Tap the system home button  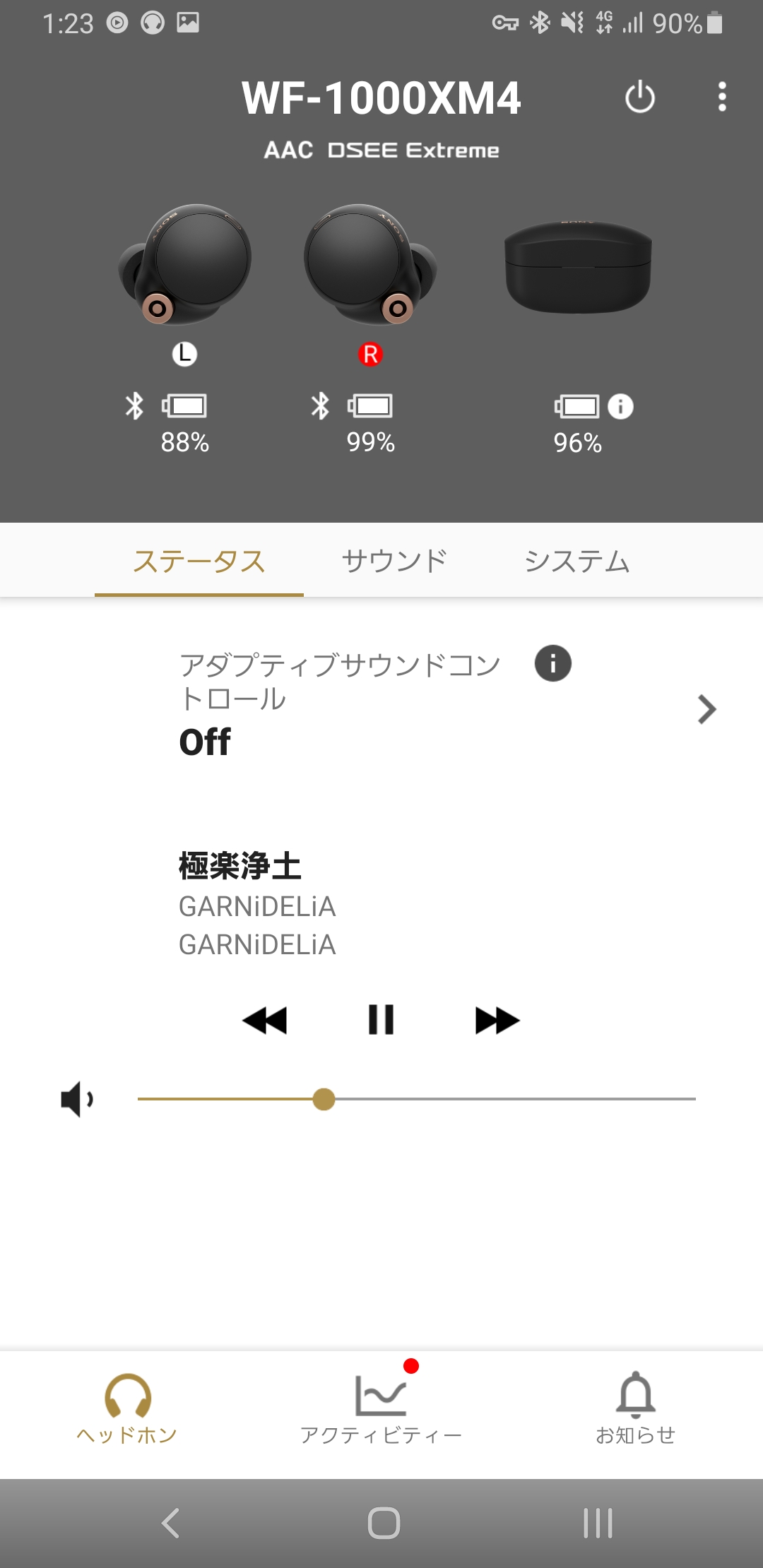pos(384,1523)
